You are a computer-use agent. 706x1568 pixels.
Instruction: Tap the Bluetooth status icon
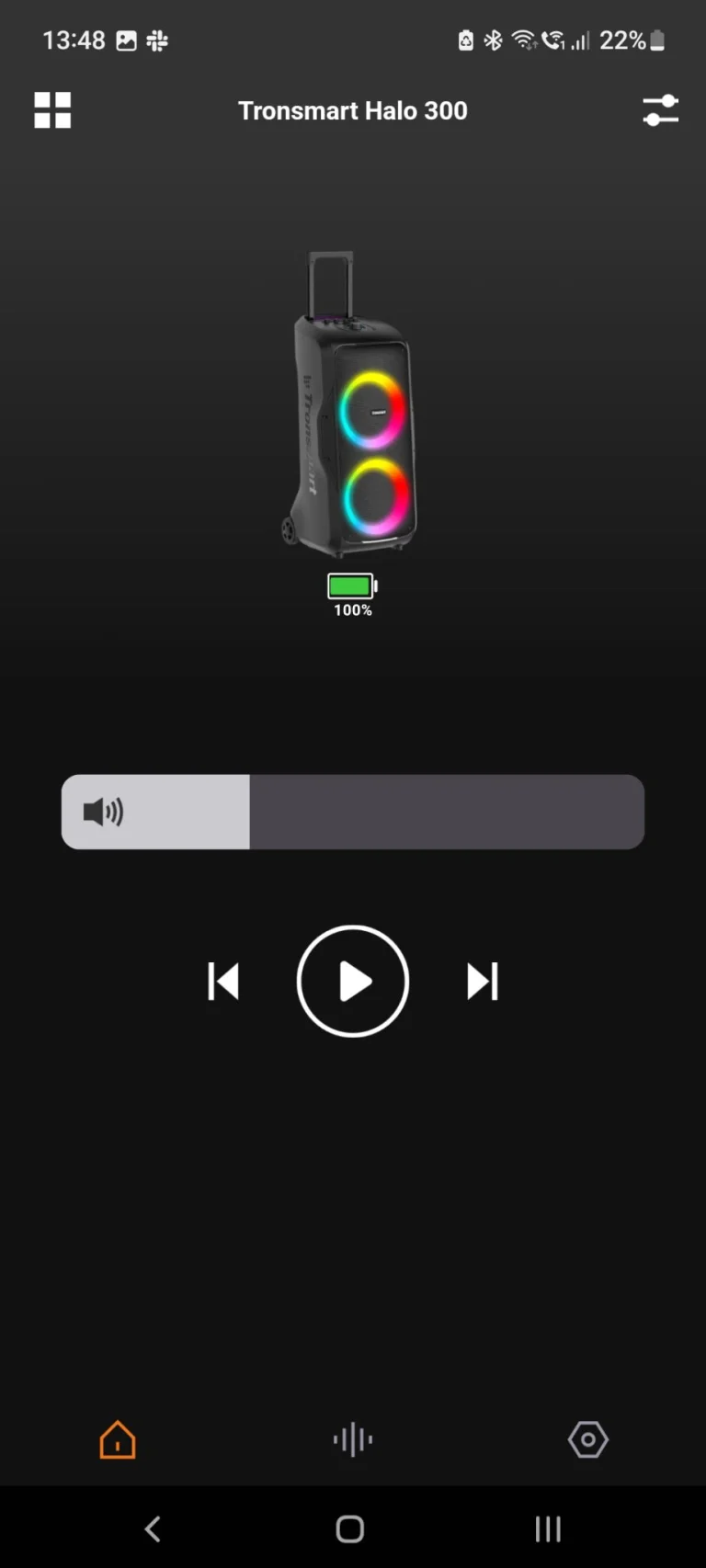(x=494, y=40)
